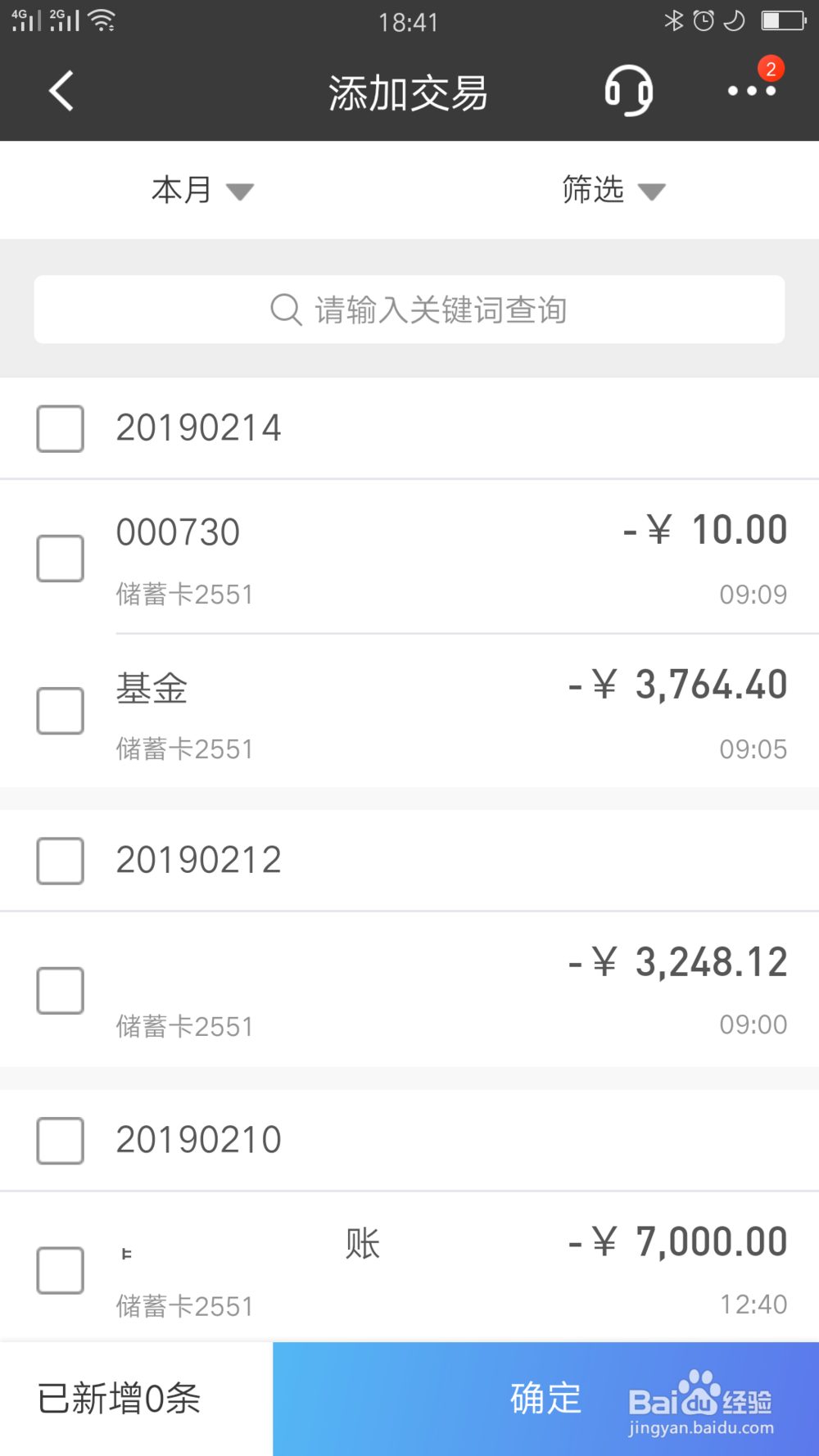The image size is (819, 1456).
Task: Select all transactions on 20190210
Action: [61, 1141]
